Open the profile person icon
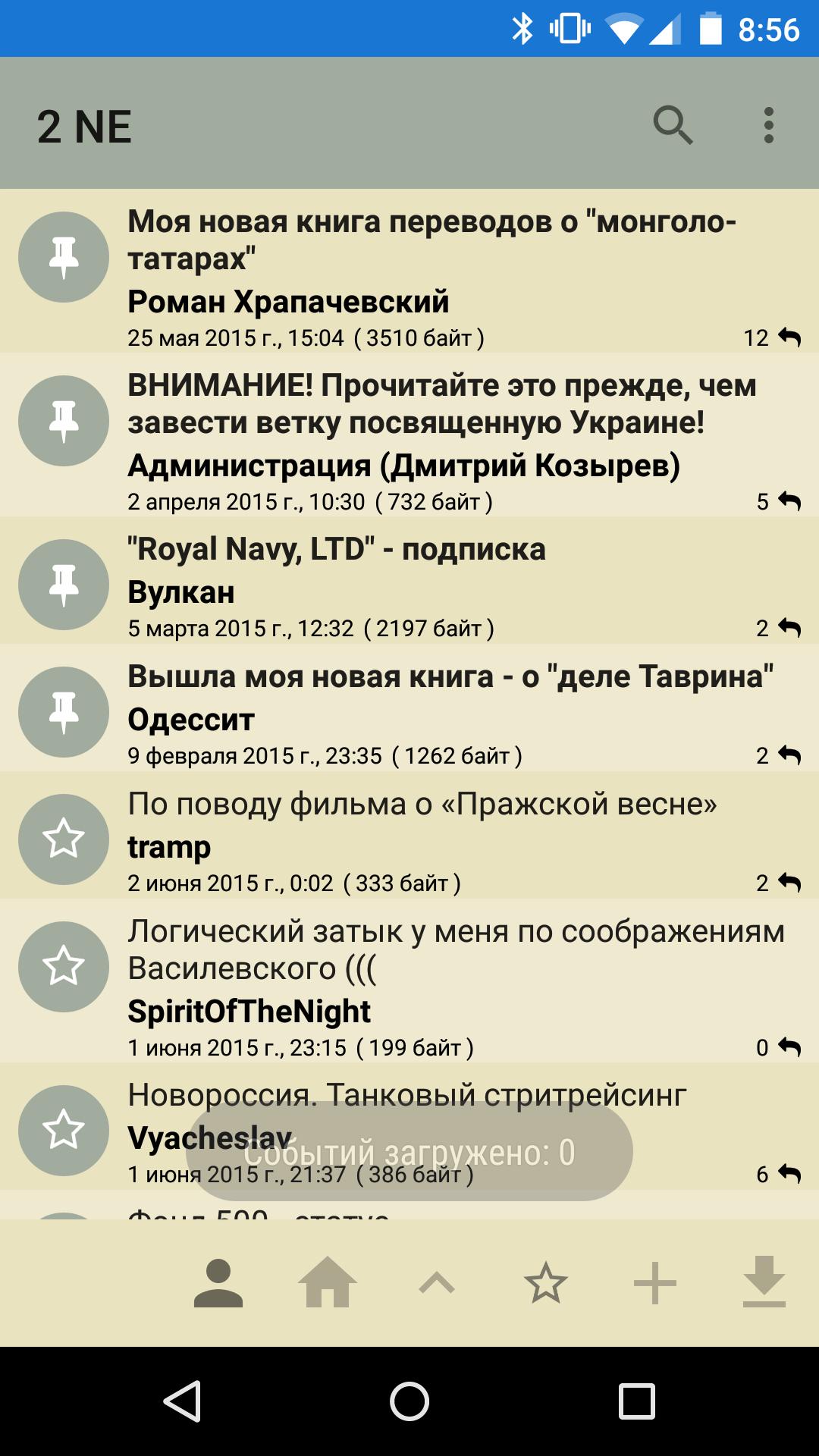This screenshot has width=819, height=1456. pyautogui.click(x=218, y=1283)
